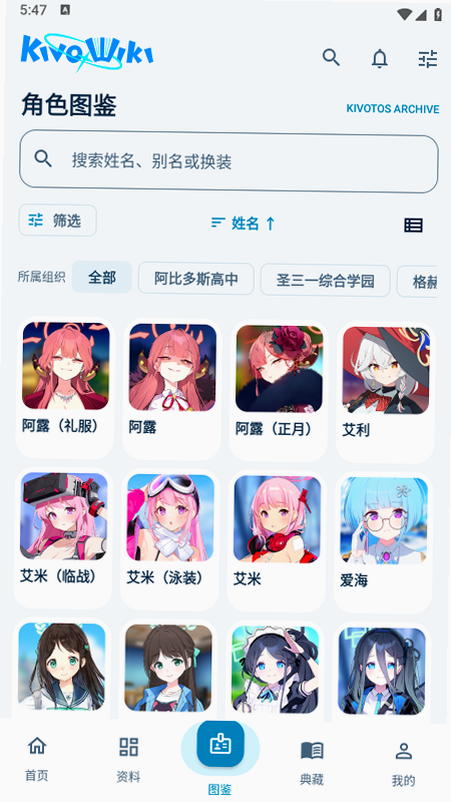Open the 阿露（礼服） character card

tap(65, 388)
